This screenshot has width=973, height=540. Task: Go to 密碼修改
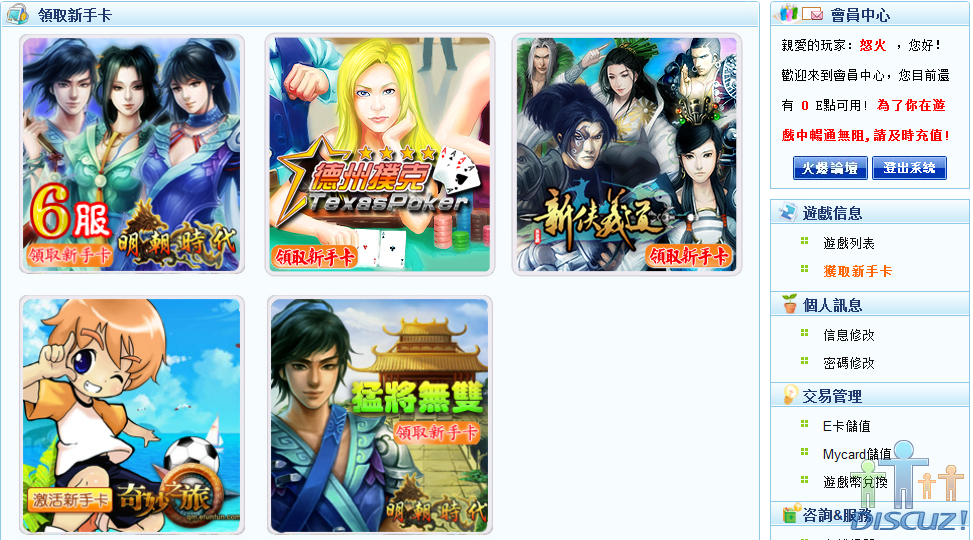pos(849,363)
